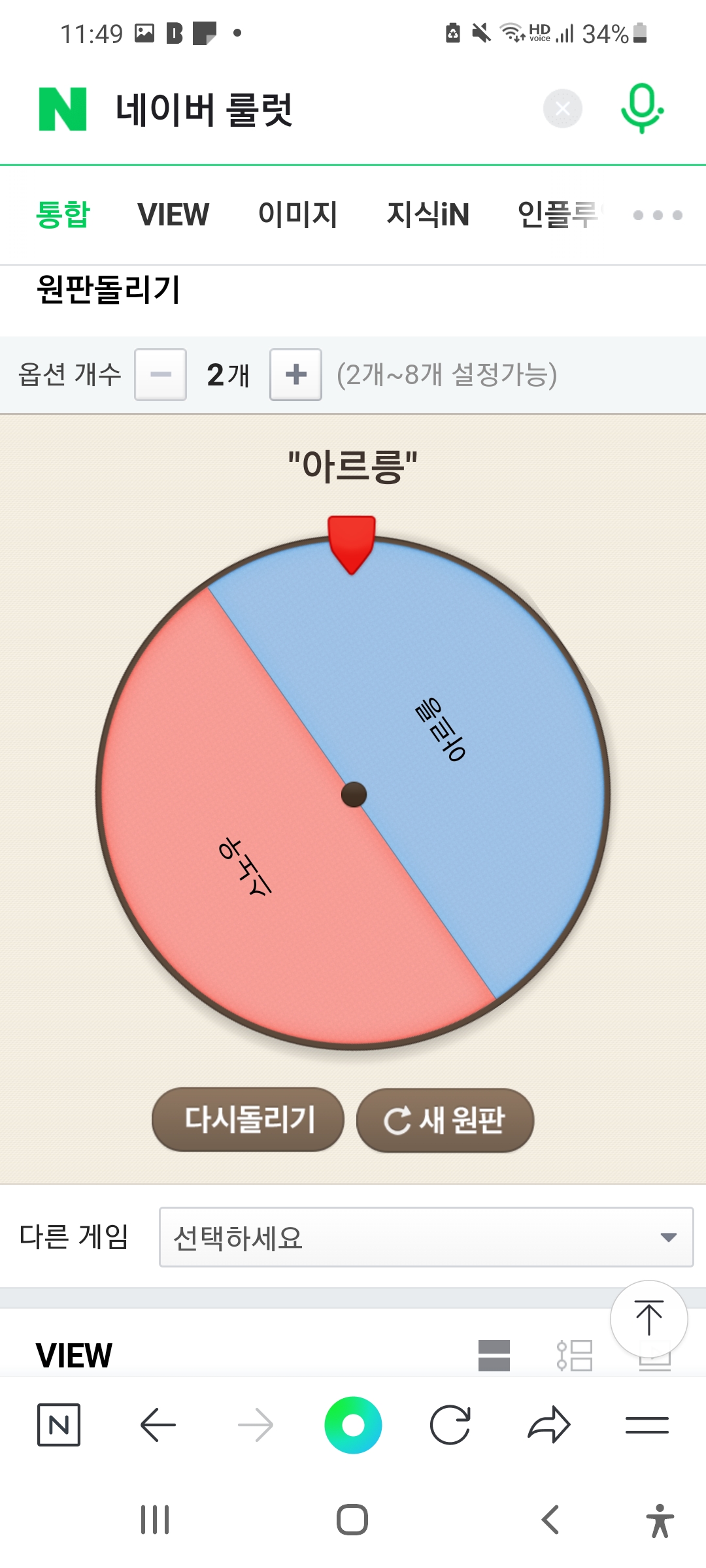Jump to top with the up arrow

[x=648, y=1318]
